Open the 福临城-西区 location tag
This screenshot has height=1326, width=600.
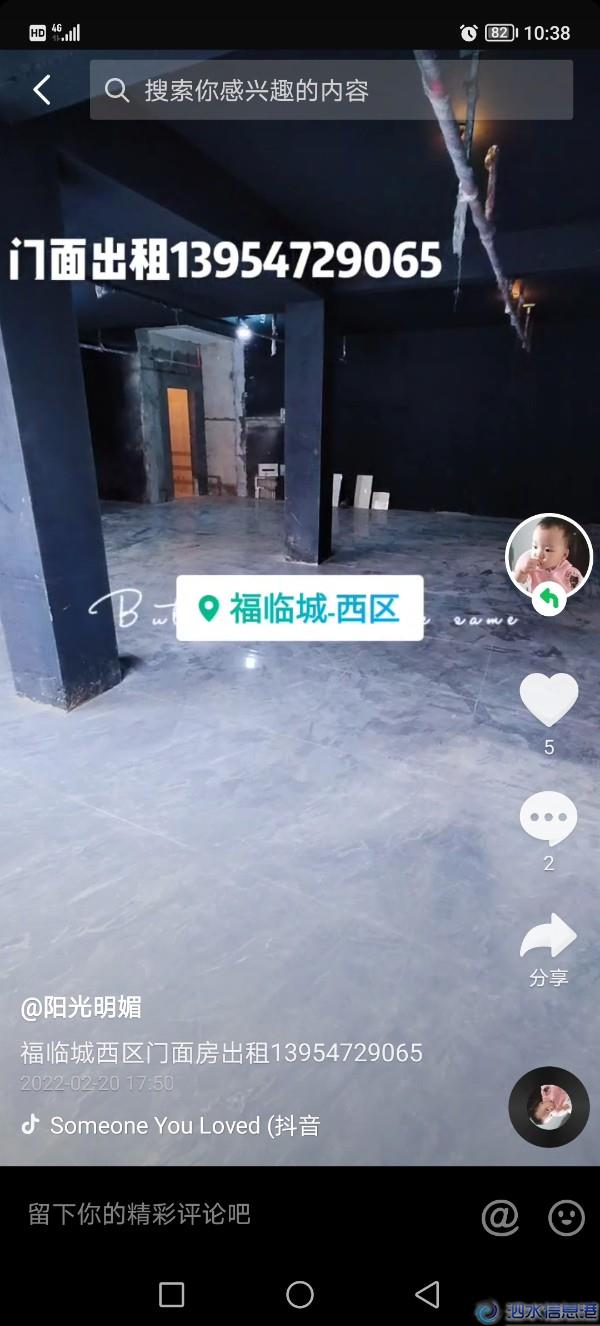[x=300, y=608]
